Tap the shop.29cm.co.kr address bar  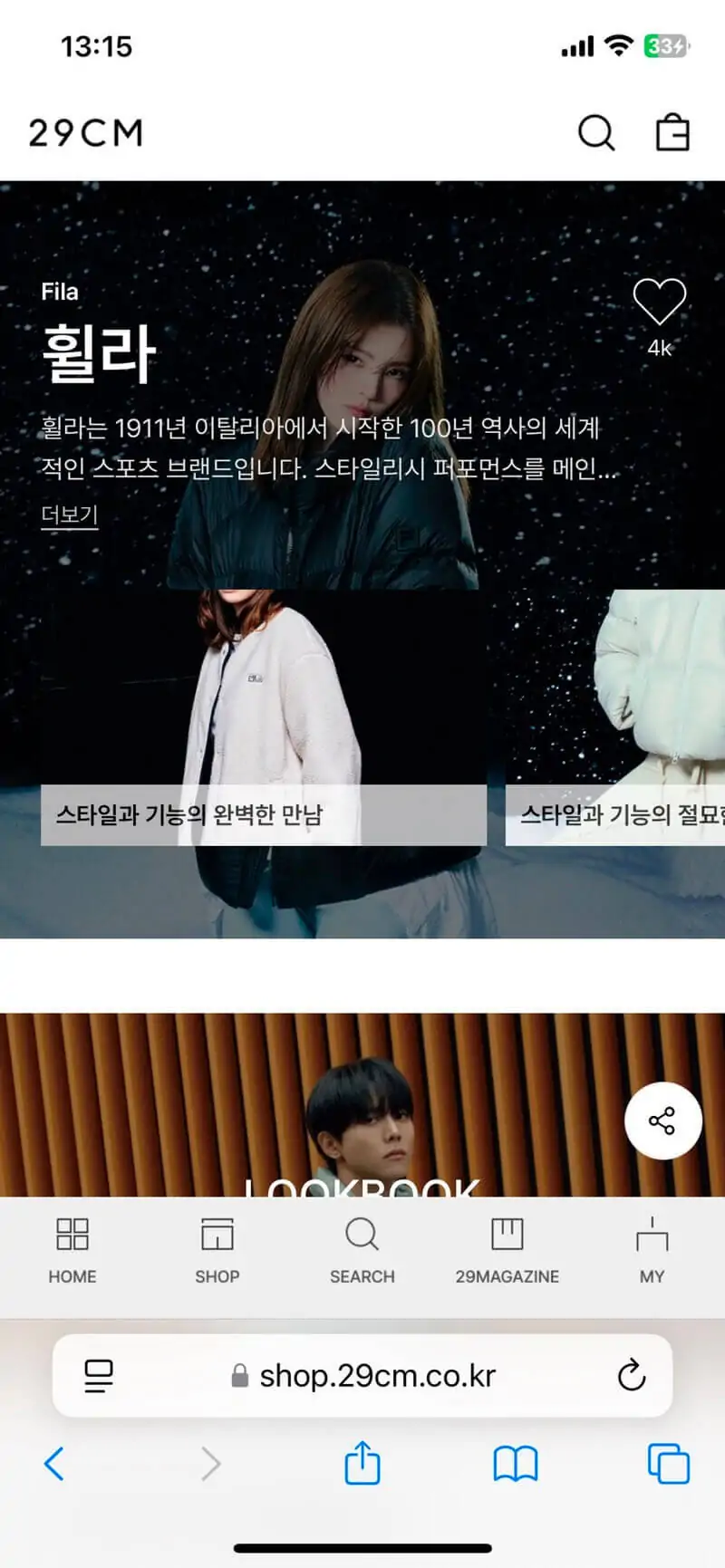(x=362, y=1375)
